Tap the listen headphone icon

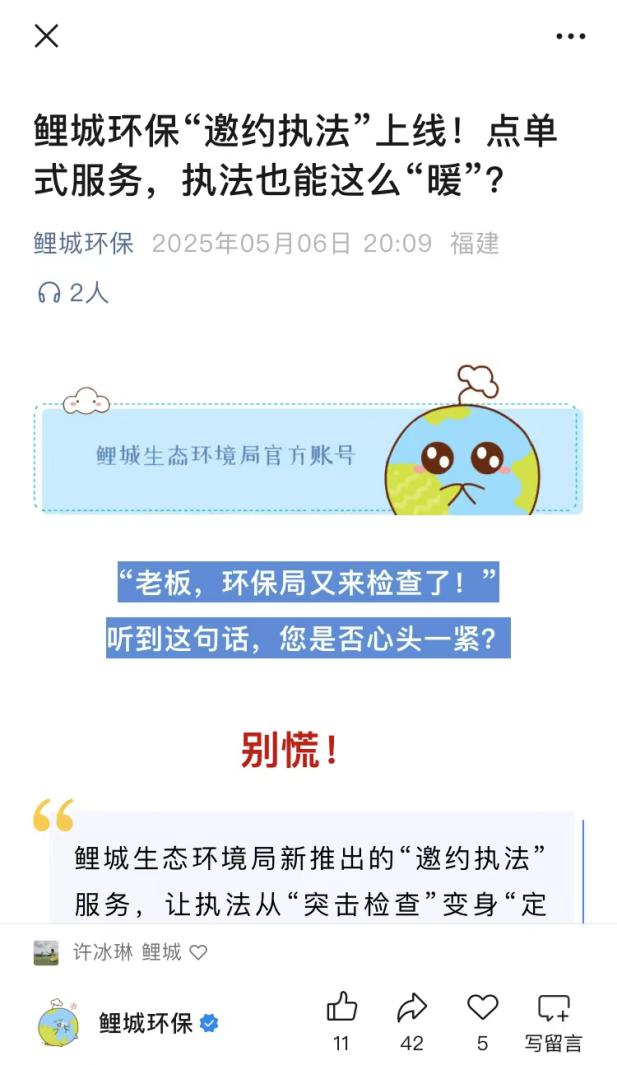point(48,292)
